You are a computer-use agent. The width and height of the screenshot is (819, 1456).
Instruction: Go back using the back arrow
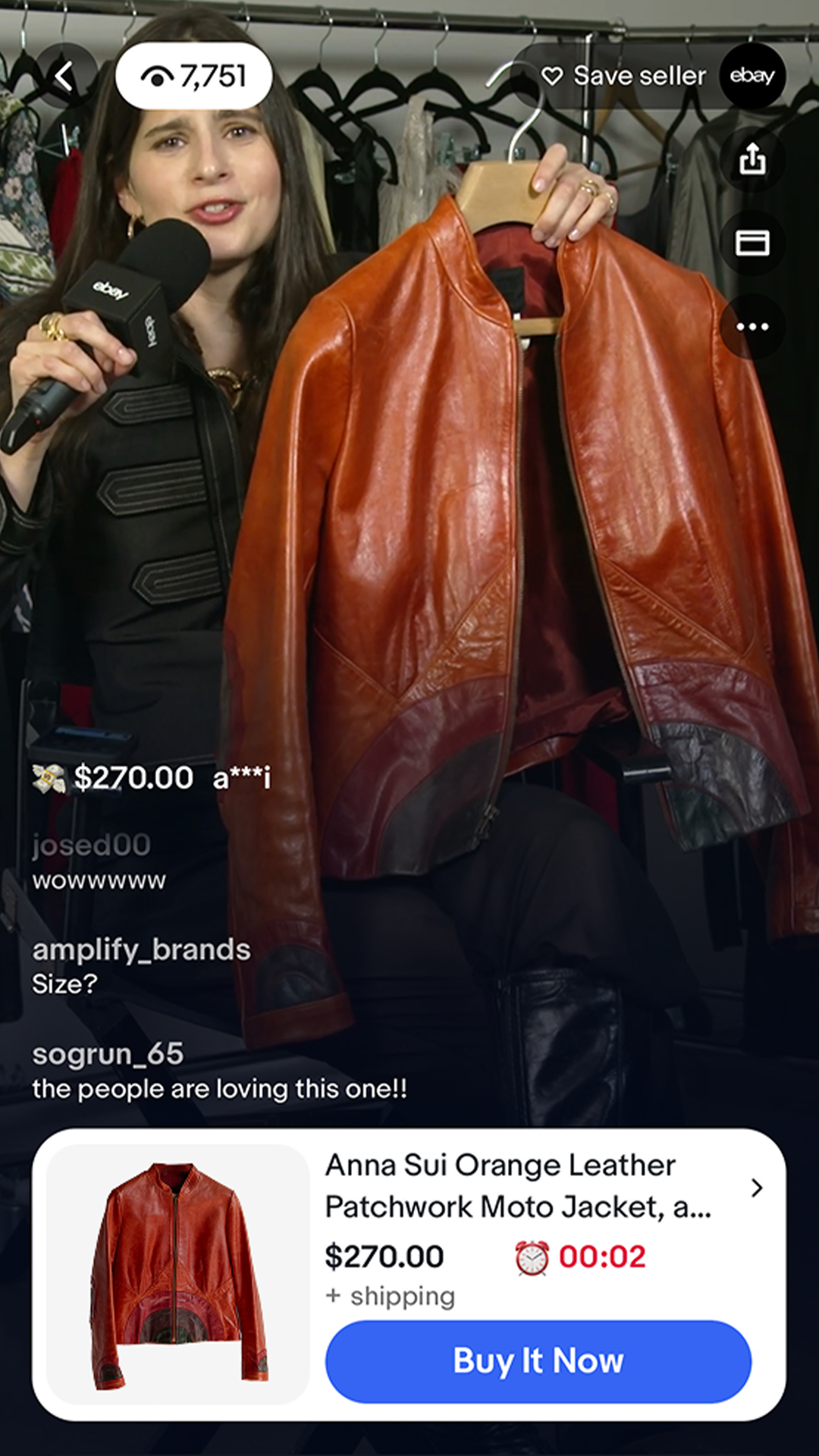point(65,77)
